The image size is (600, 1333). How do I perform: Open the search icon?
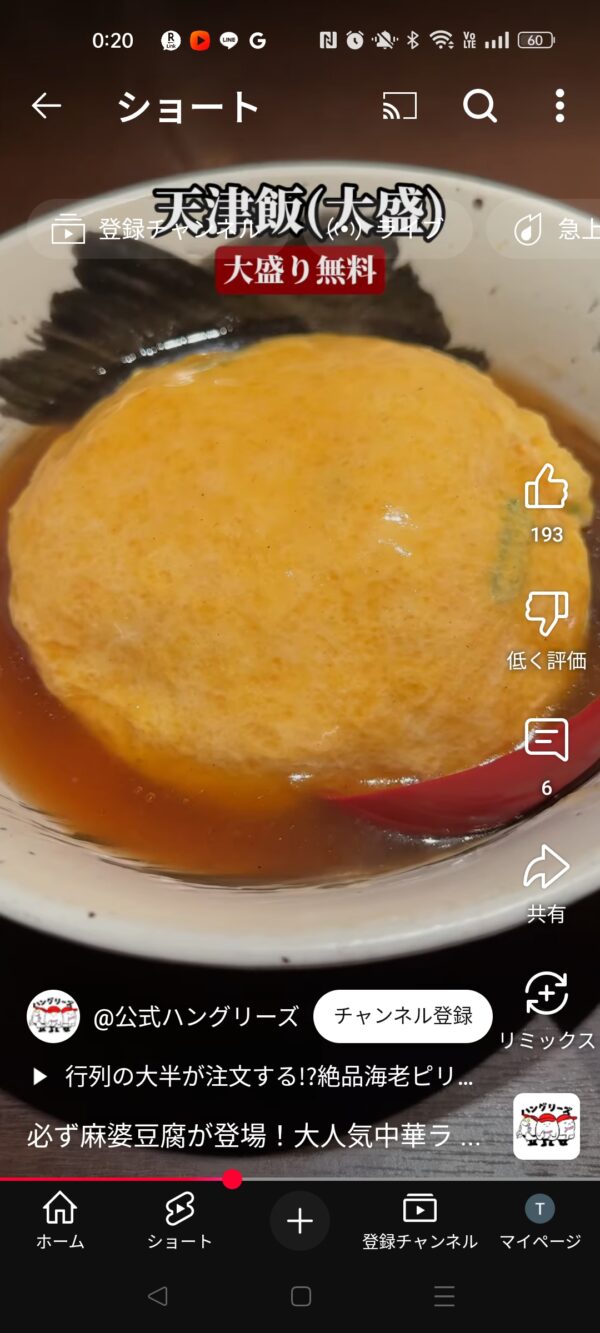(480, 105)
